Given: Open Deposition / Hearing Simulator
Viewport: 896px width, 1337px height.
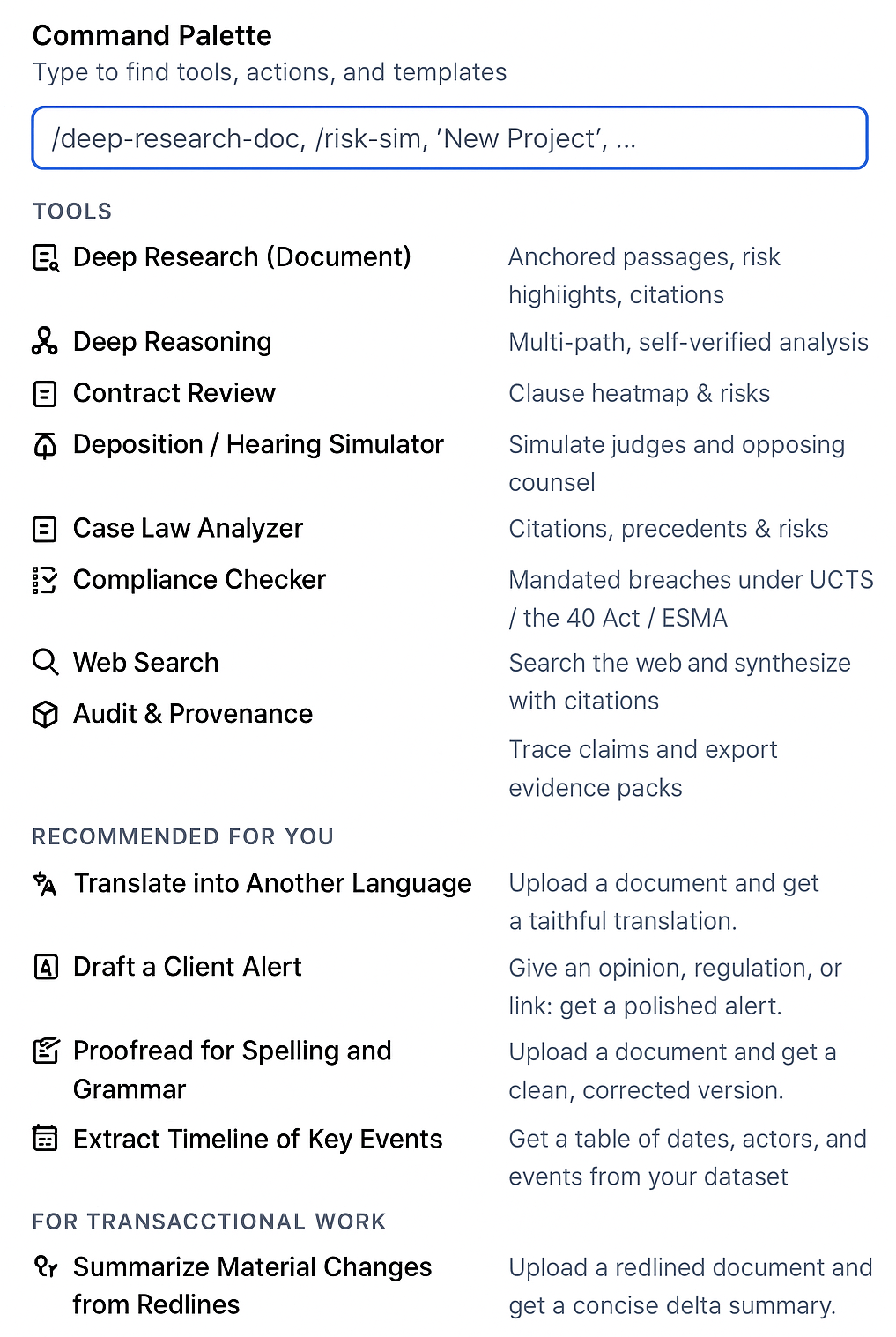Looking at the screenshot, I should coord(257,444).
